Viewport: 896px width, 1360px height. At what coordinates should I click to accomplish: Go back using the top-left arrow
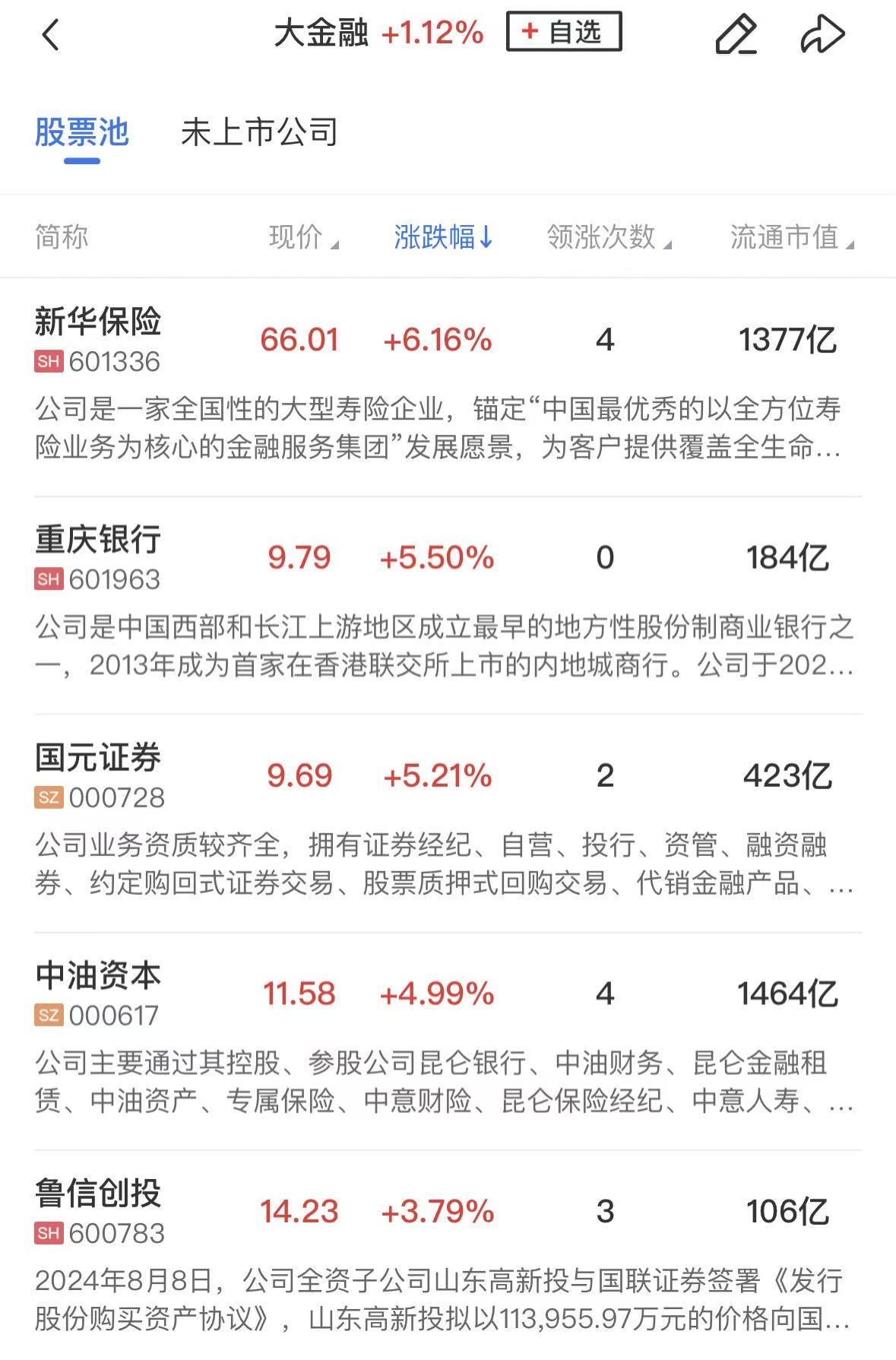click(x=51, y=35)
